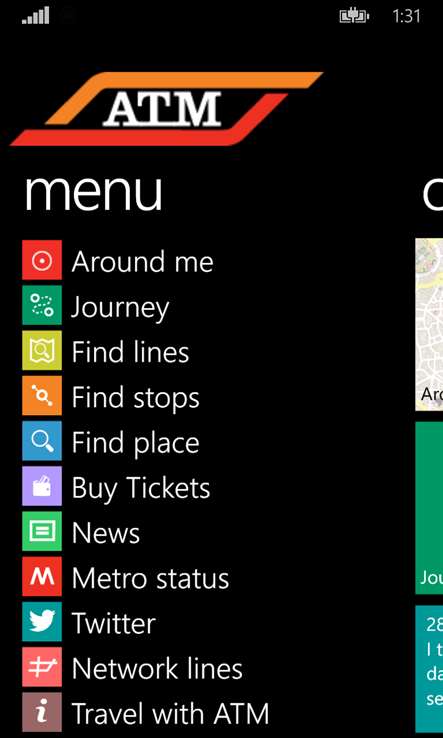Open Around me

tap(118, 260)
